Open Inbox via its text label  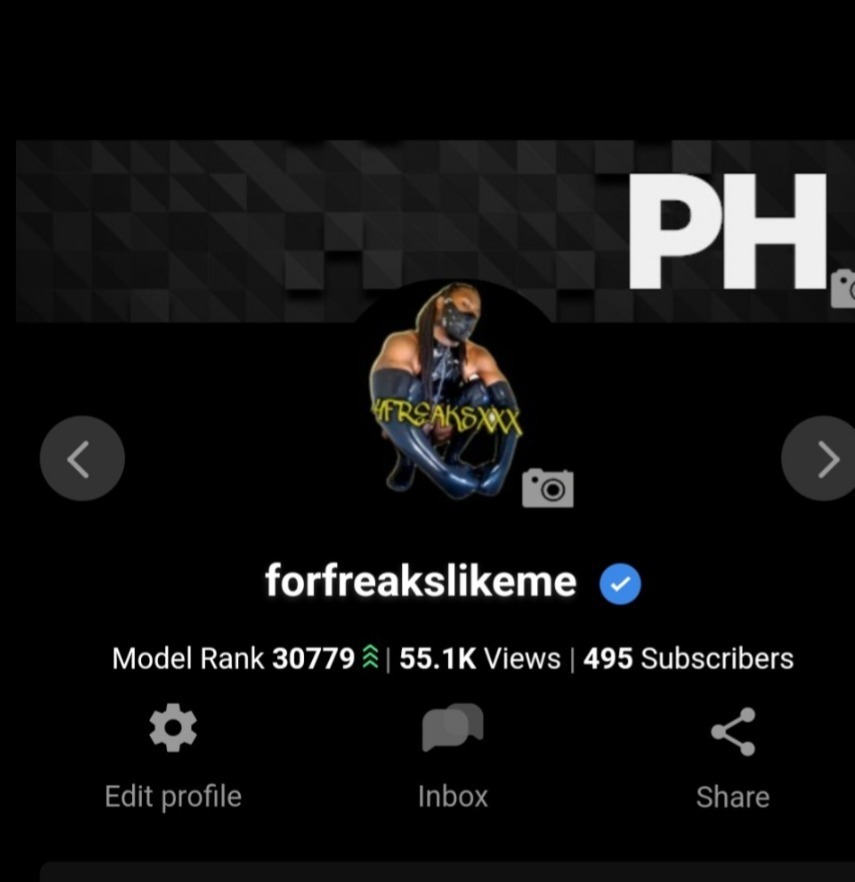(x=452, y=796)
